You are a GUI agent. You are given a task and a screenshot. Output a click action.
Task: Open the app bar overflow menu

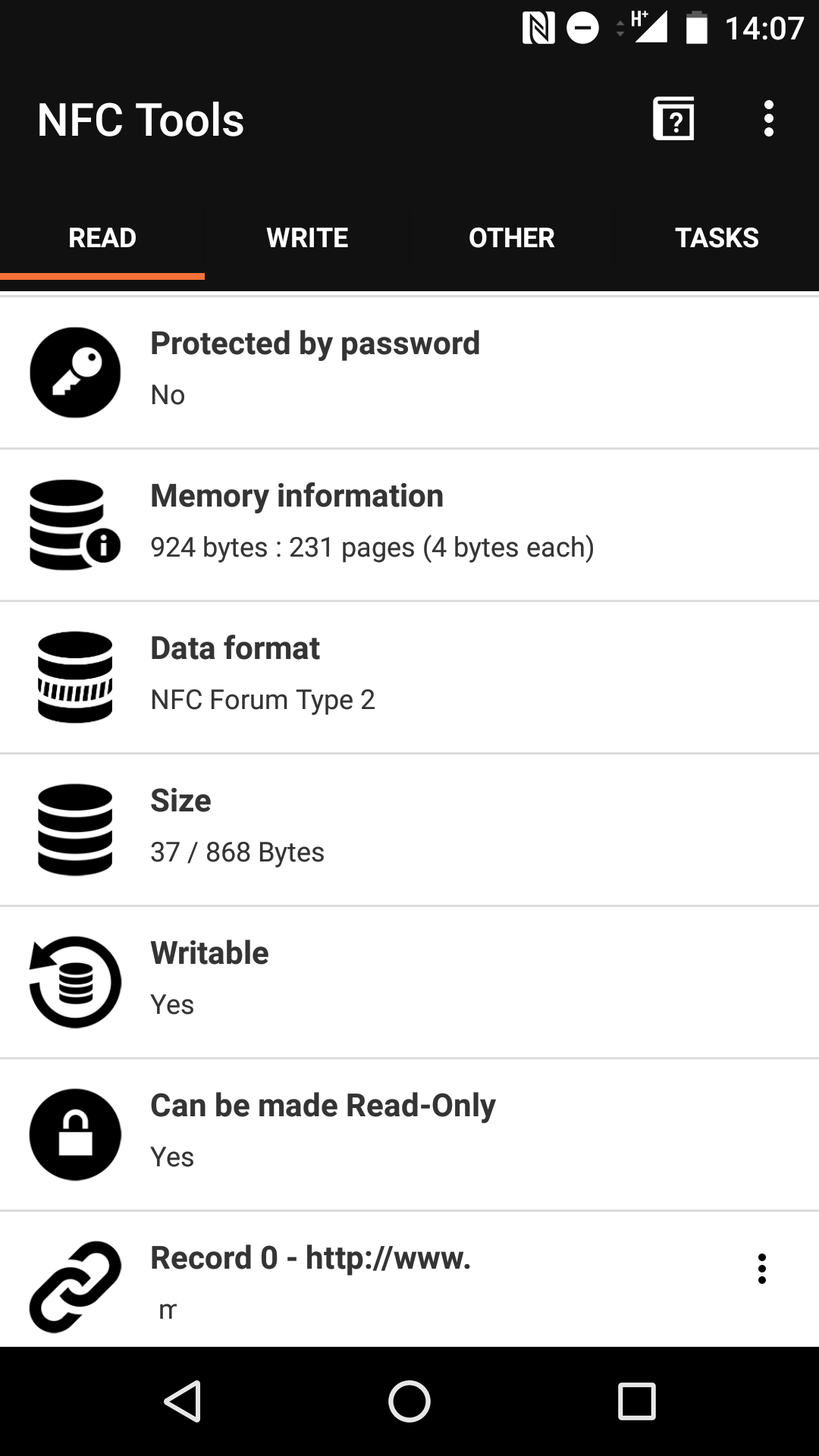coord(769,119)
